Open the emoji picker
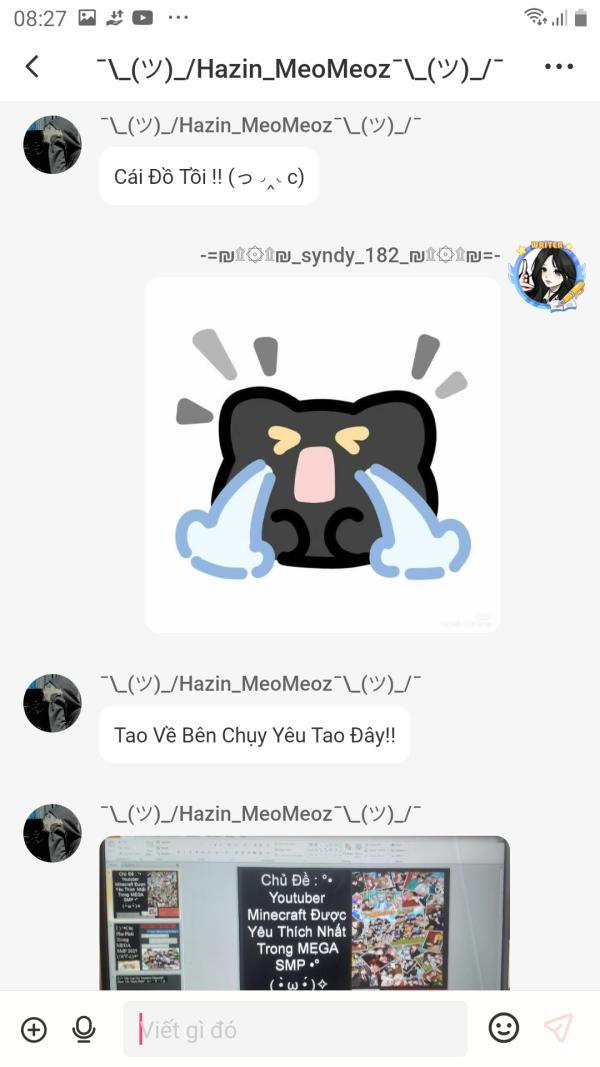The height and width of the screenshot is (1067, 600). pyautogui.click(x=504, y=1028)
